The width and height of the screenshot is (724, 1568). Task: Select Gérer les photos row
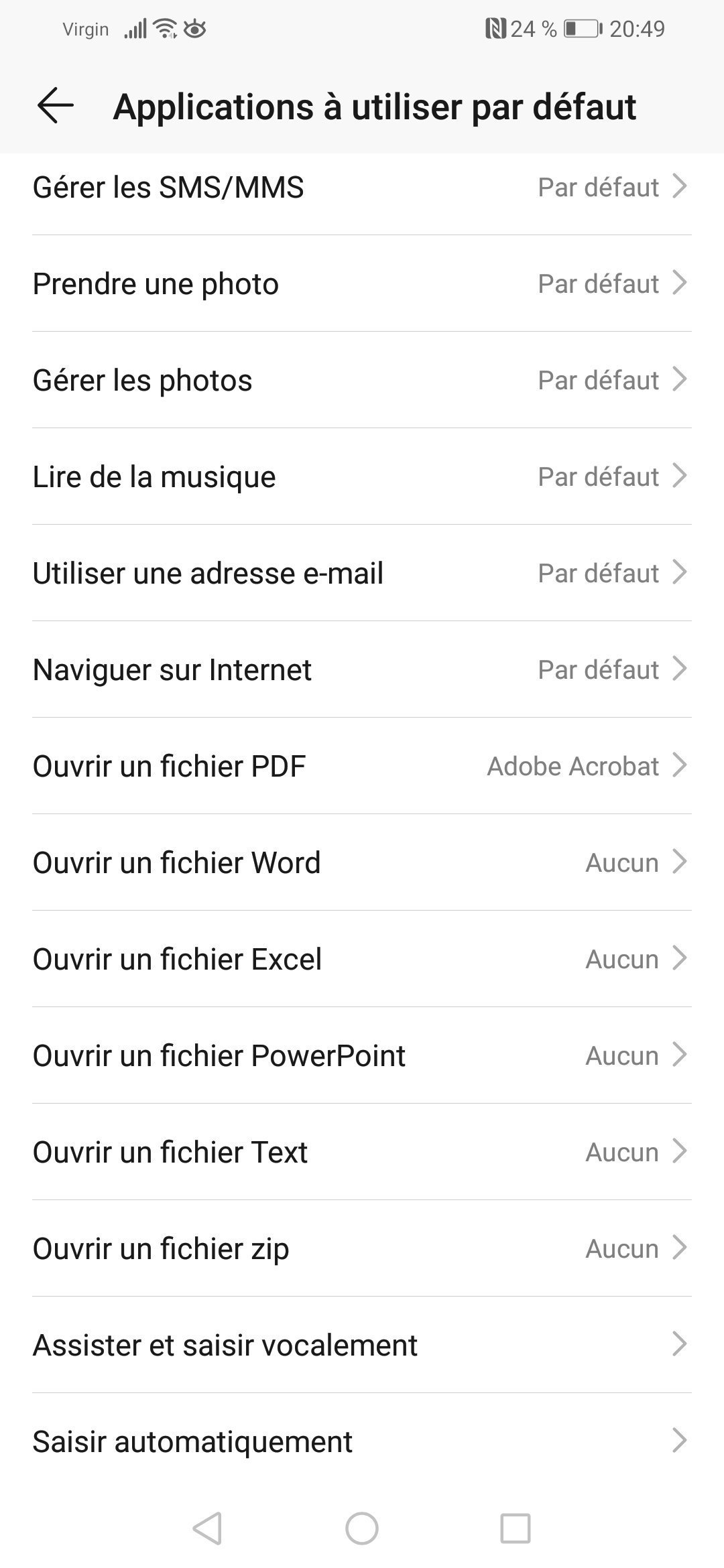pyautogui.click(x=362, y=380)
